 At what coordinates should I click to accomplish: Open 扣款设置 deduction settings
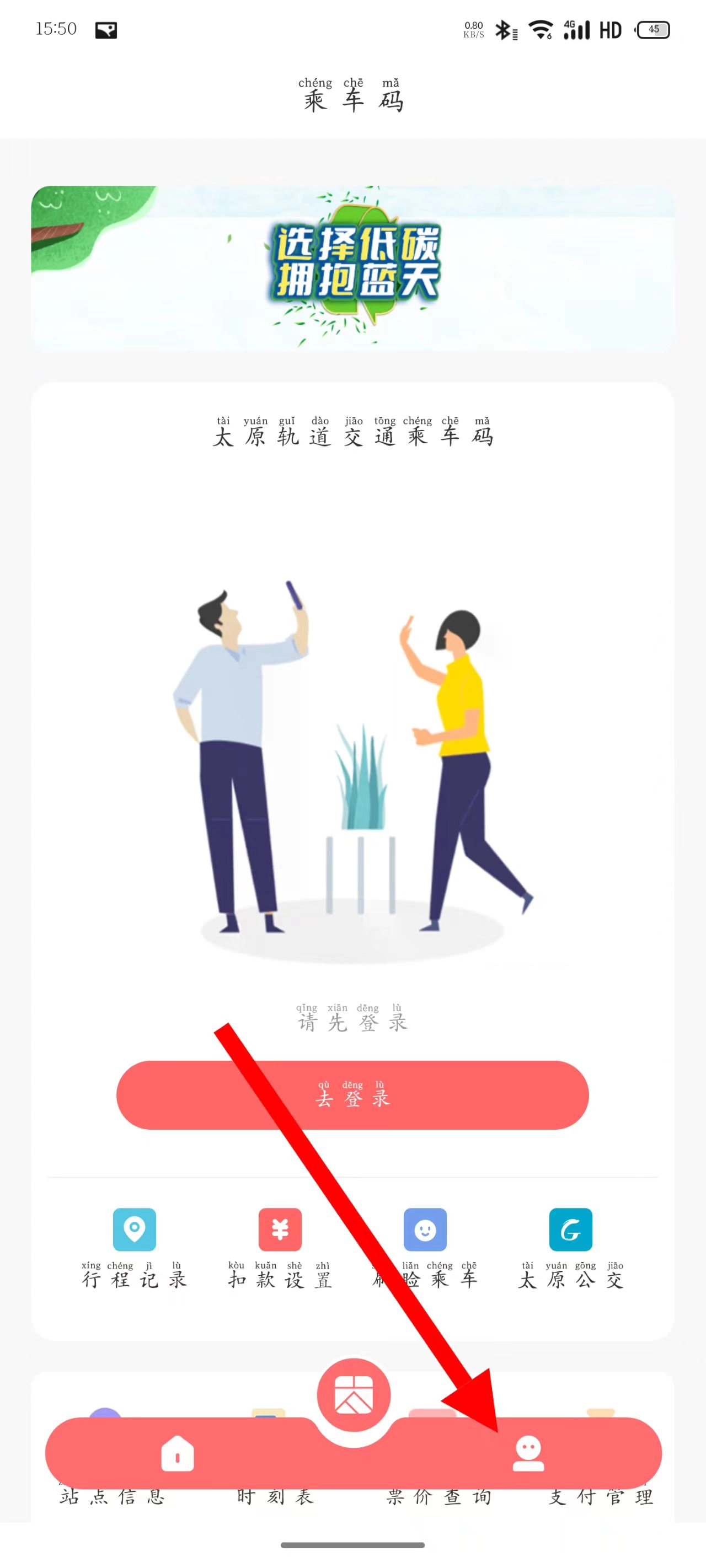pos(280,1247)
